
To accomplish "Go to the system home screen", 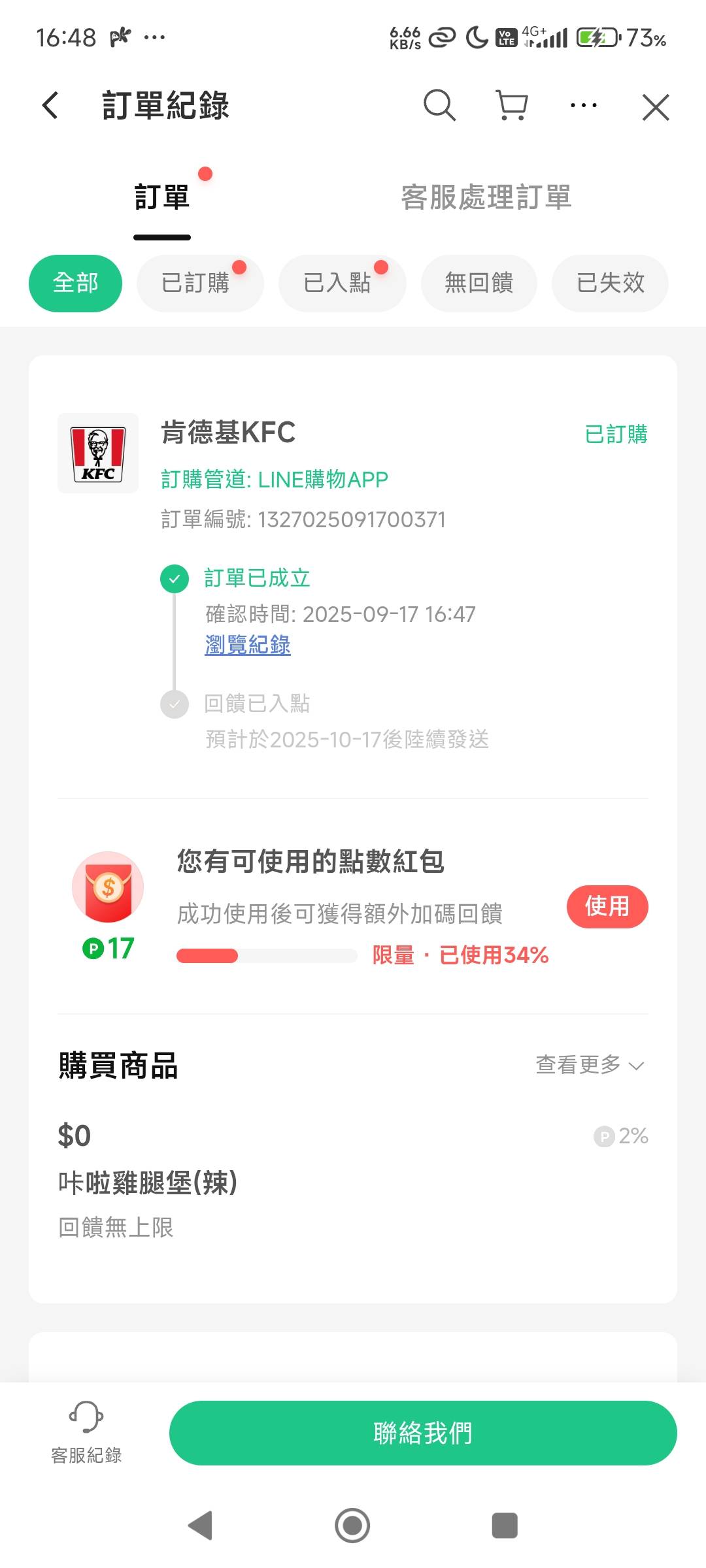I will [352, 1526].
